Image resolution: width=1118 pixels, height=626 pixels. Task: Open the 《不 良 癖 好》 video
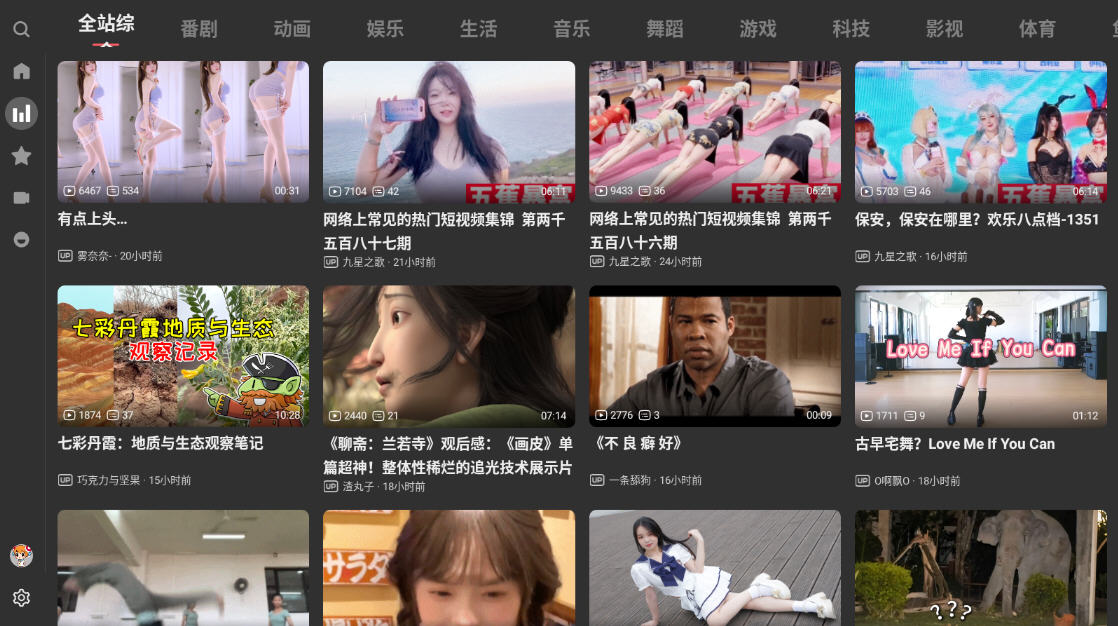click(x=714, y=356)
